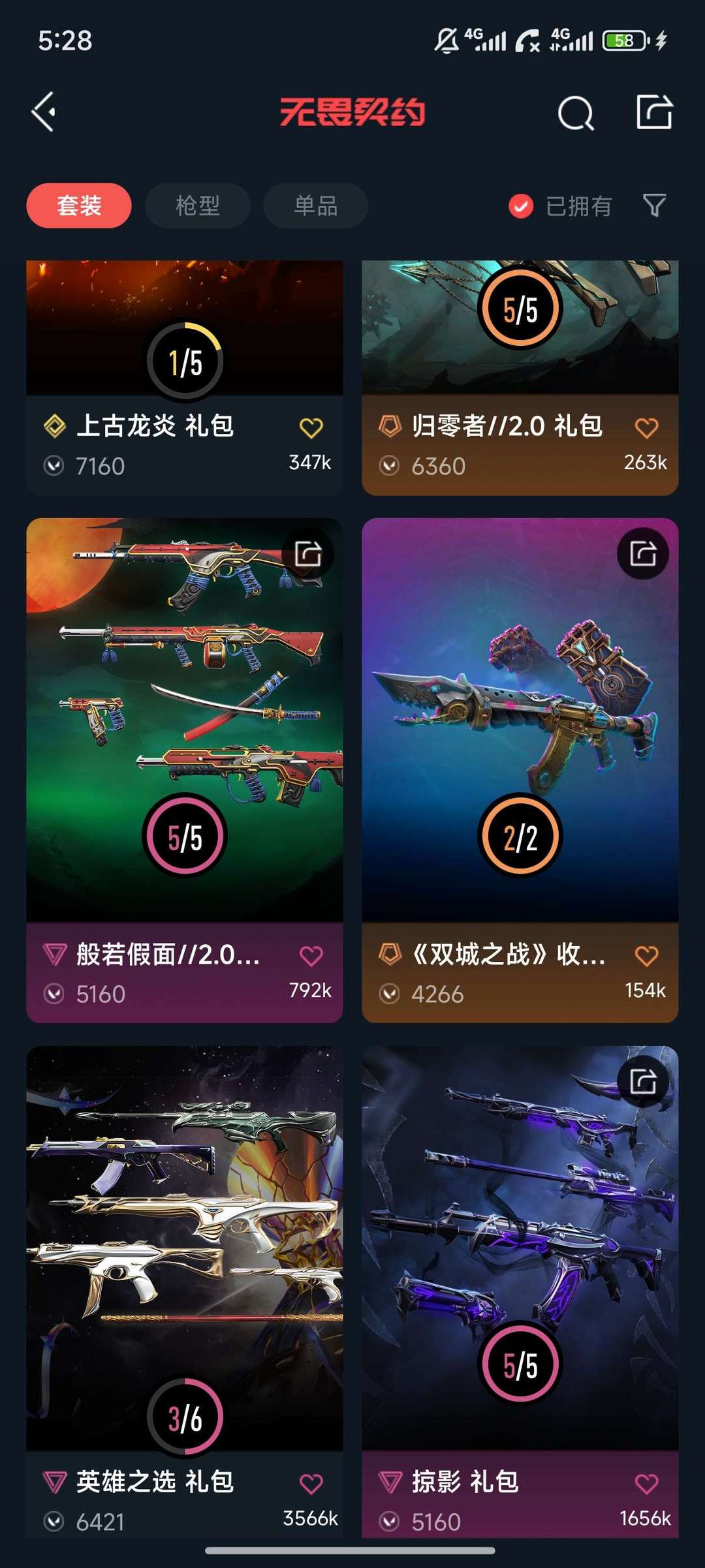
Task: Like the 英雄之选 礼包 bundle
Action: click(x=311, y=1484)
